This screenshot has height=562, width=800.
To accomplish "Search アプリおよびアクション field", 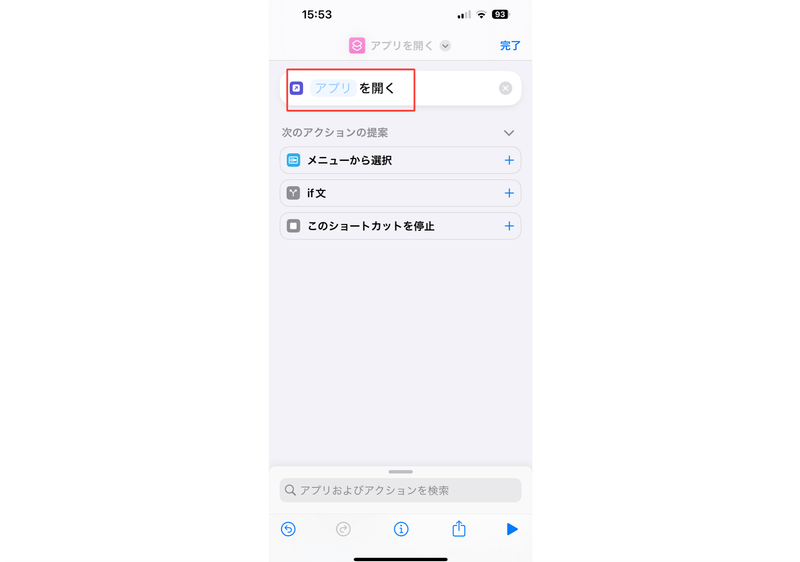I will coord(400,490).
